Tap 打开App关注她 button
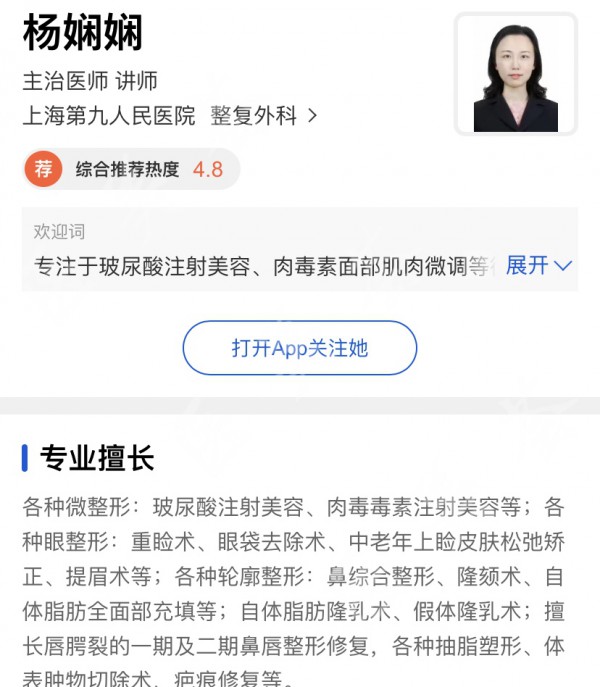This screenshot has width=600, height=687. click(300, 348)
